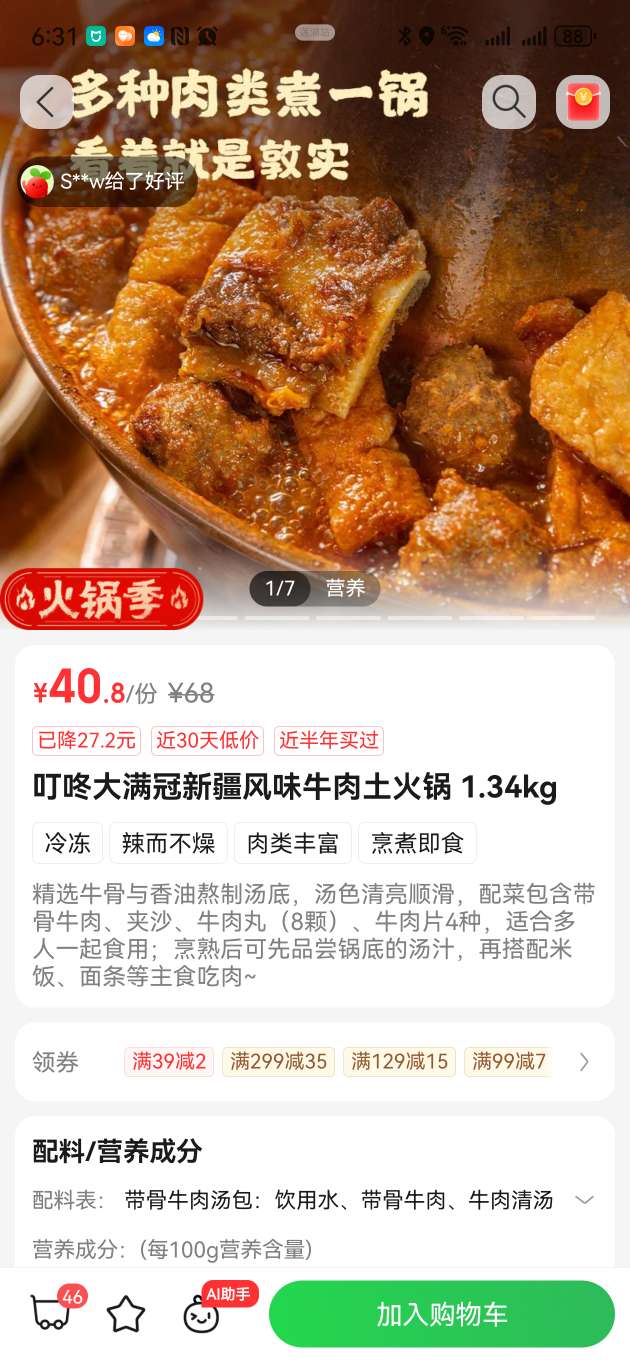Expand the 配料表 ingredient list
Screen dimensions: 630x1360
pyautogui.click(x=584, y=1200)
